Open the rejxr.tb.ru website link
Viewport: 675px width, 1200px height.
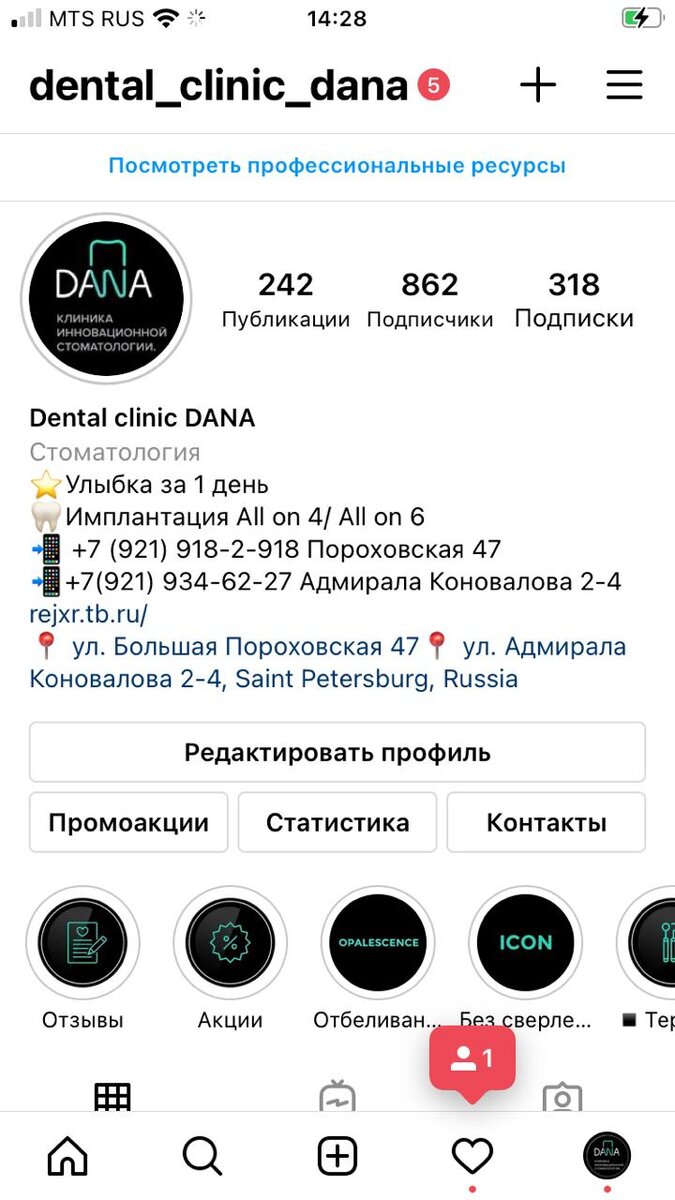(89, 613)
